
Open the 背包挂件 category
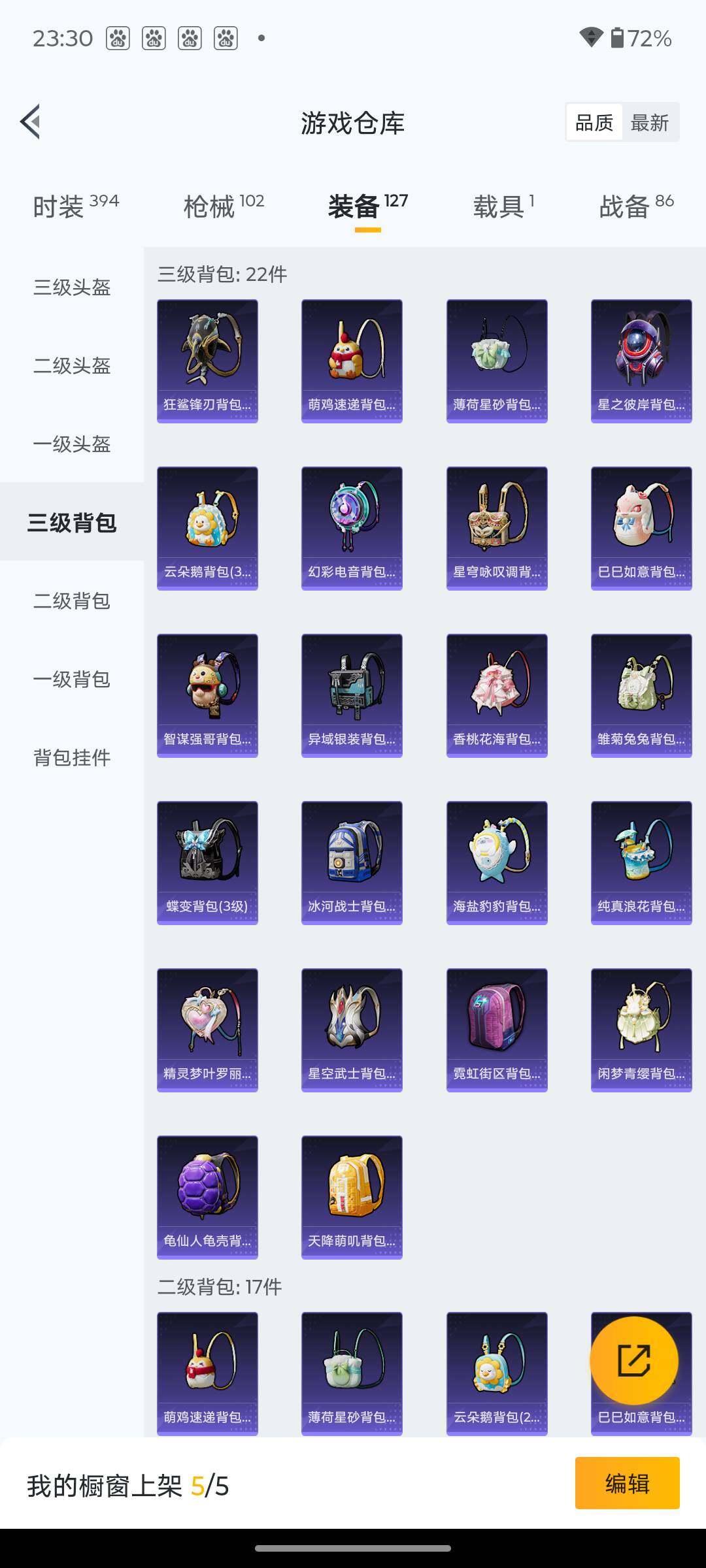tap(72, 757)
